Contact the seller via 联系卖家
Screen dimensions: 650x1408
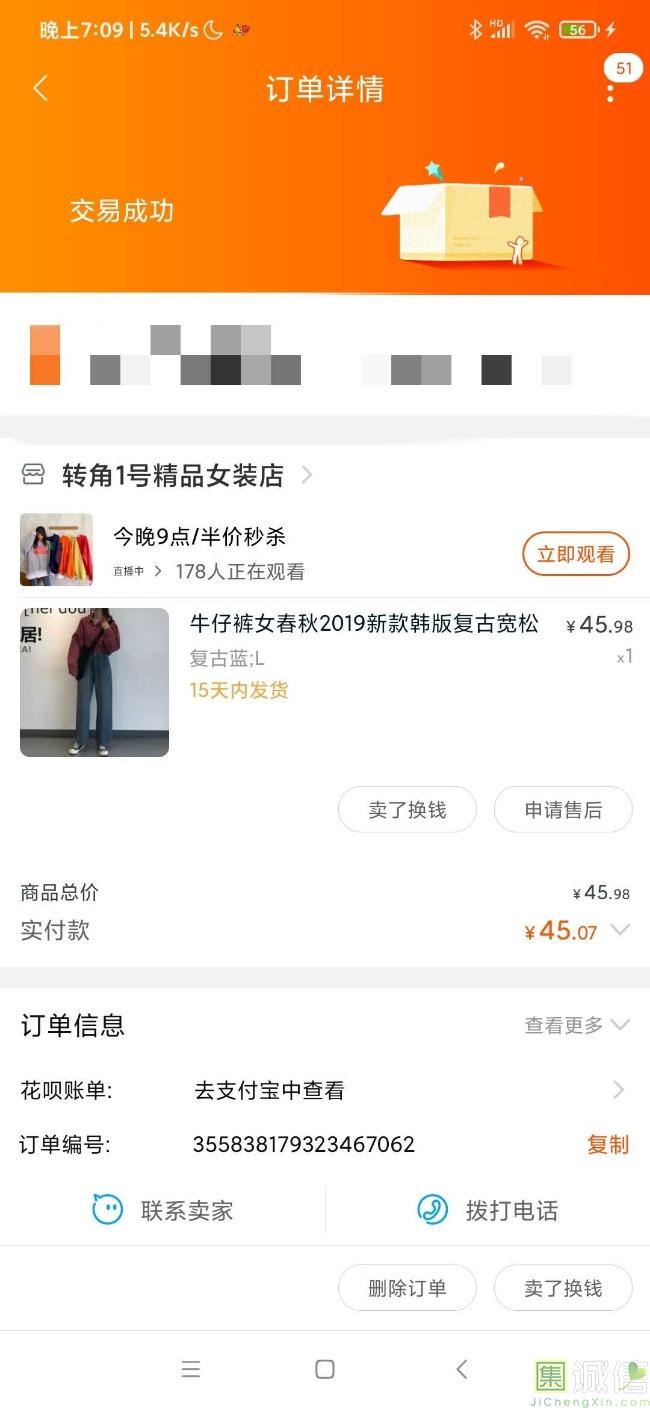(x=163, y=1211)
